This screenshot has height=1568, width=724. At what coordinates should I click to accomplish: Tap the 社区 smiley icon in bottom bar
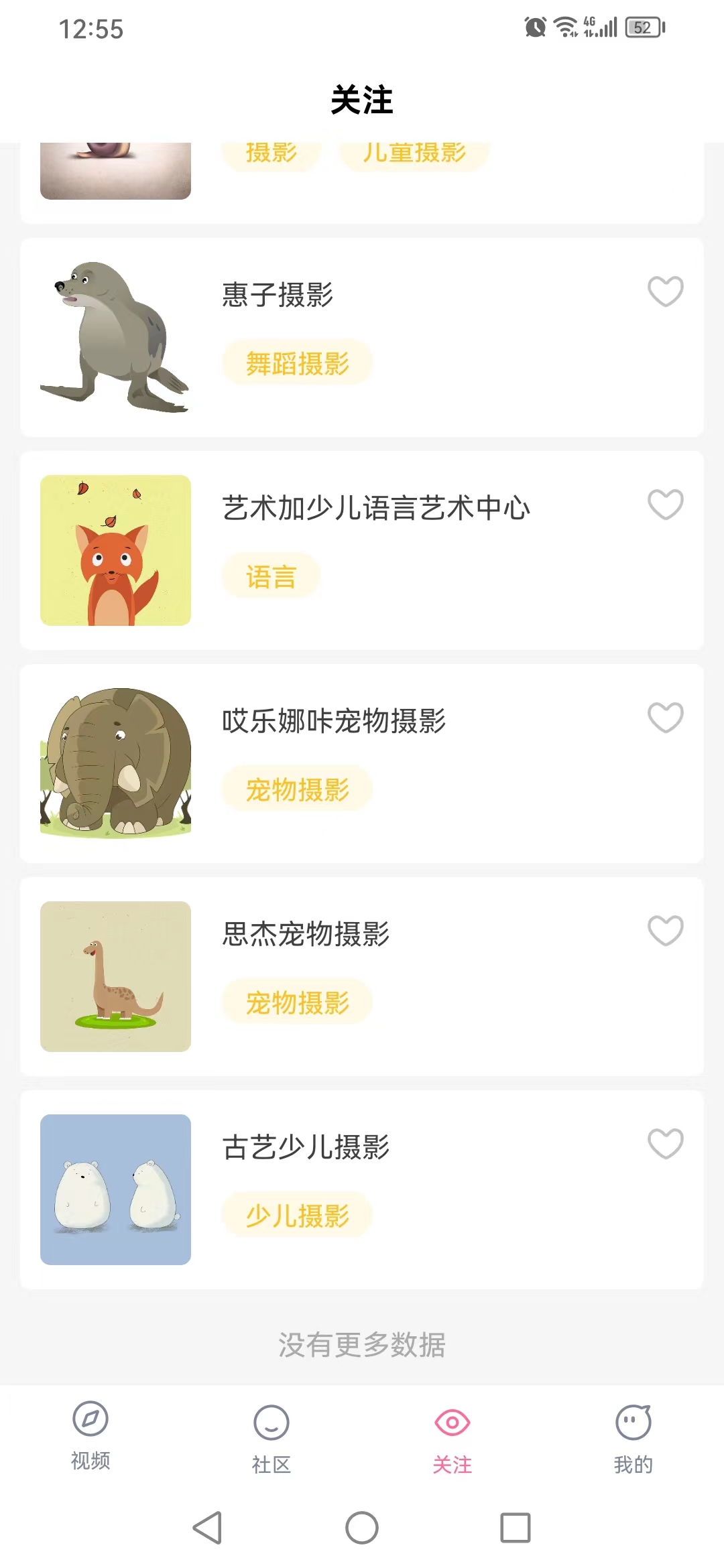(x=271, y=1427)
